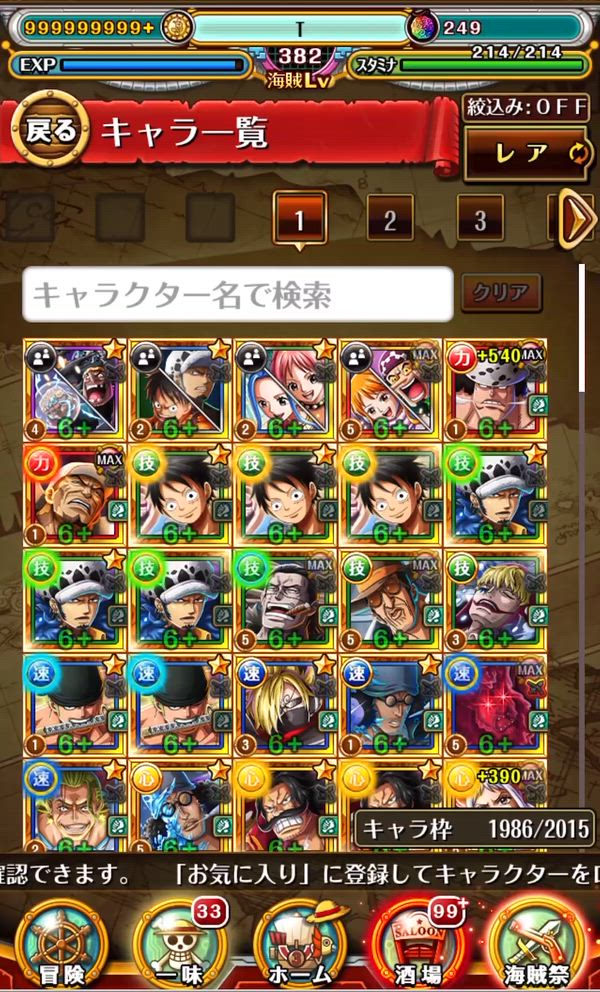600x992 pixels.
Task: Focus the キャラクター名で検索 search field
Action: coord(237,295)
